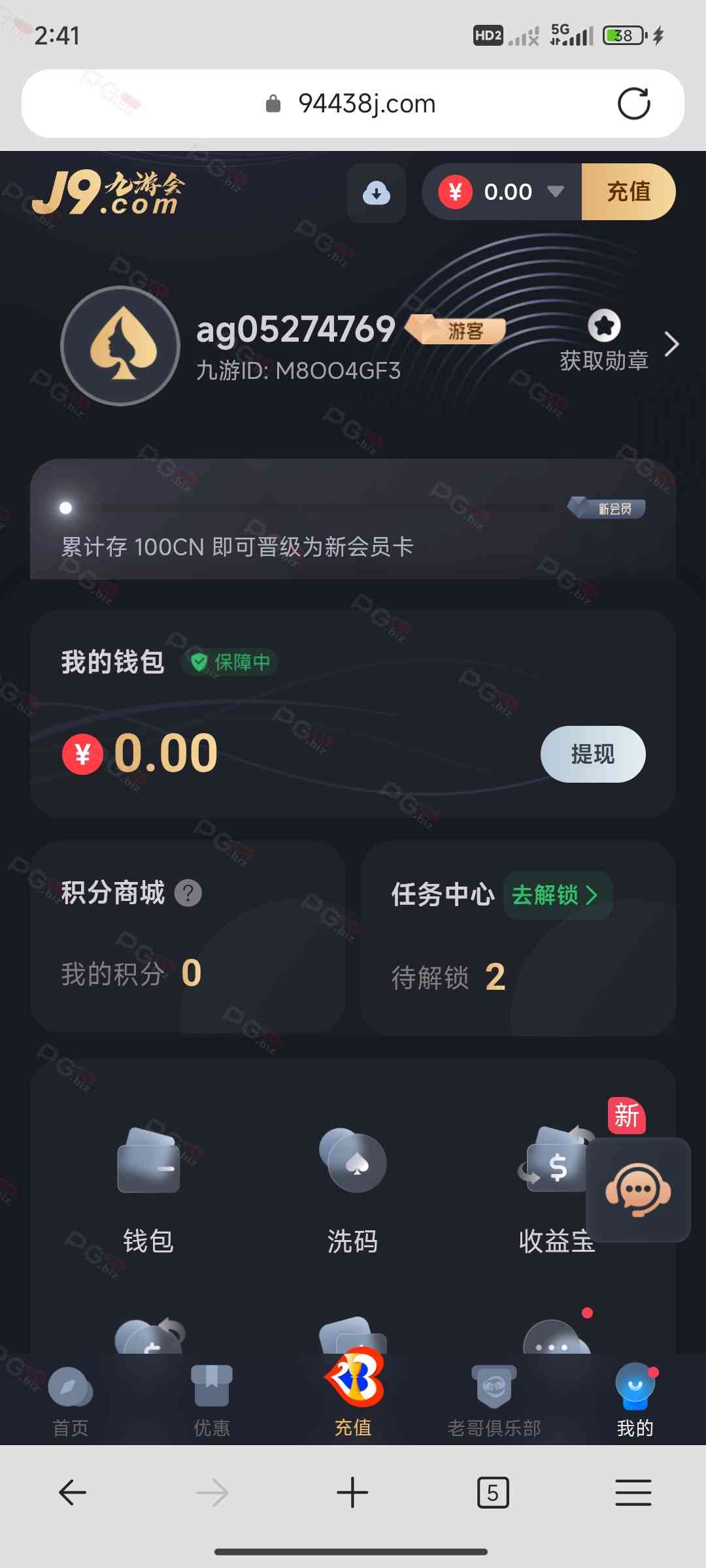Open the 积分商城 help question mark
The image size is (706, 1568).
pyautogui.click(x=188, y=893)
